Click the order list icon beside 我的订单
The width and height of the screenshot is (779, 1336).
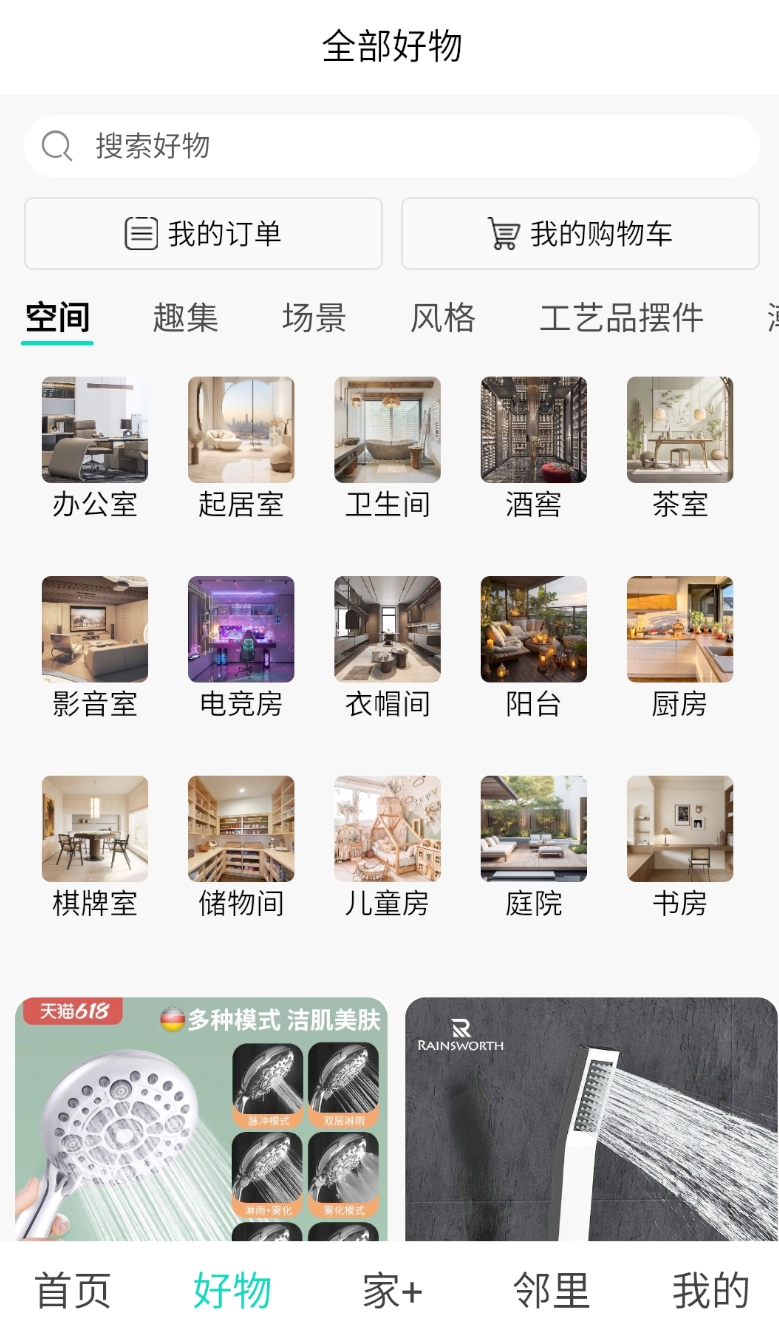tap(141, 233)
